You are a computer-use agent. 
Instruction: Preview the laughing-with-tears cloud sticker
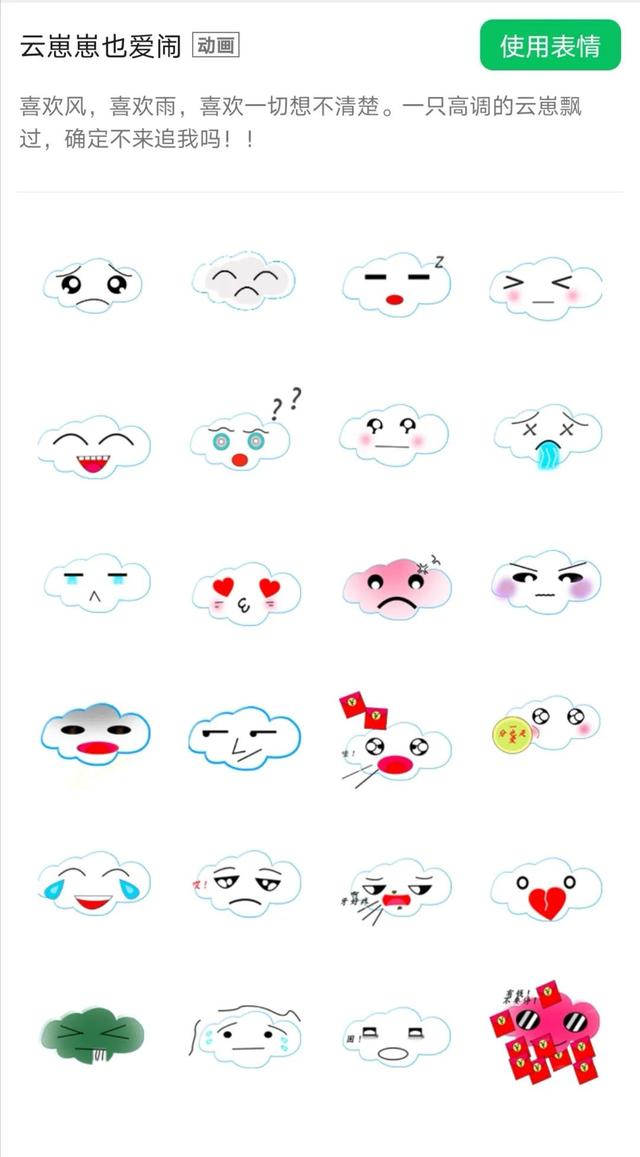tap(94, 883)
